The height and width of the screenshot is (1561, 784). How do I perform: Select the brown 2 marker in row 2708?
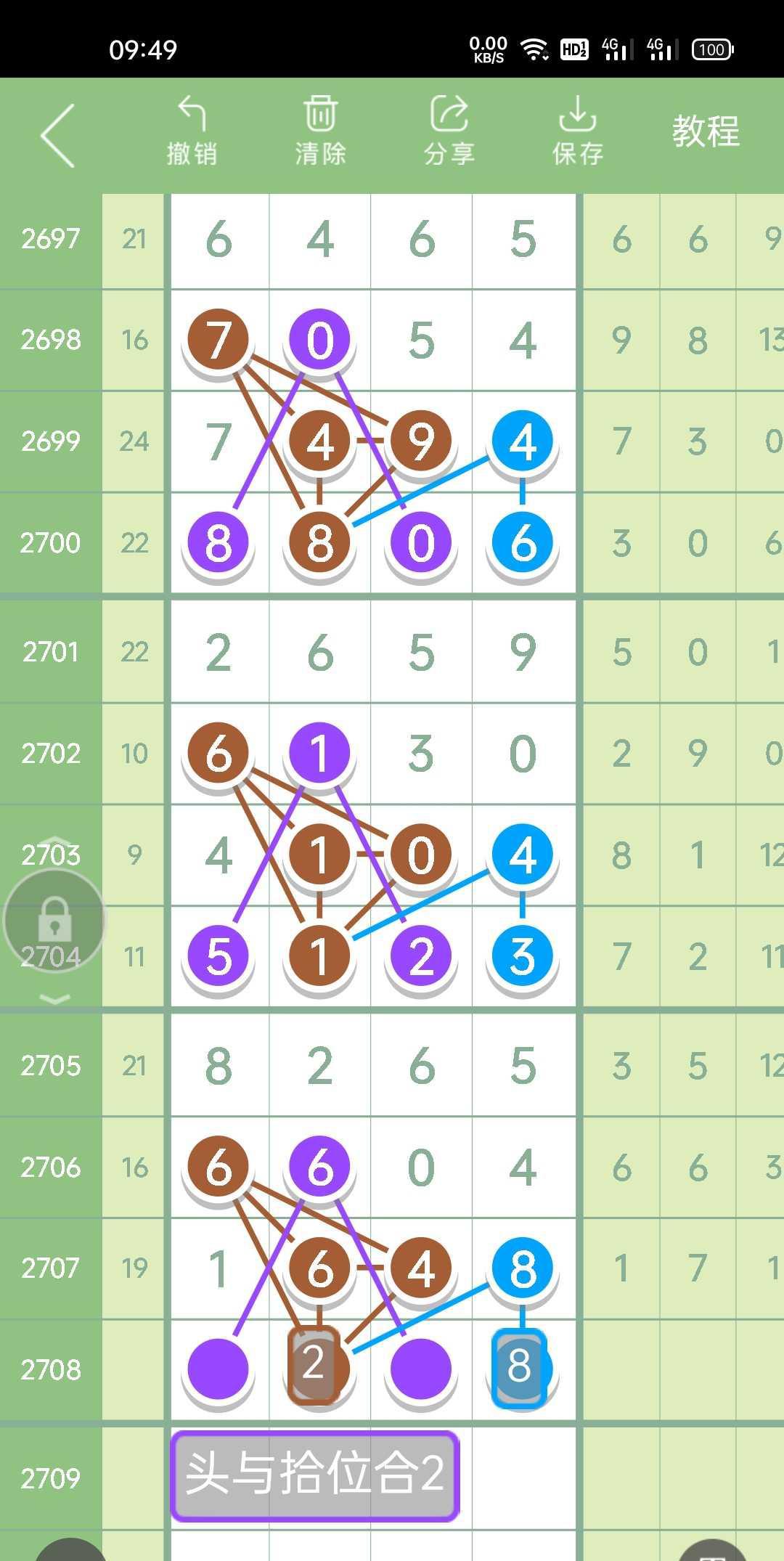pyautogui.click(x=314, y=1364)
